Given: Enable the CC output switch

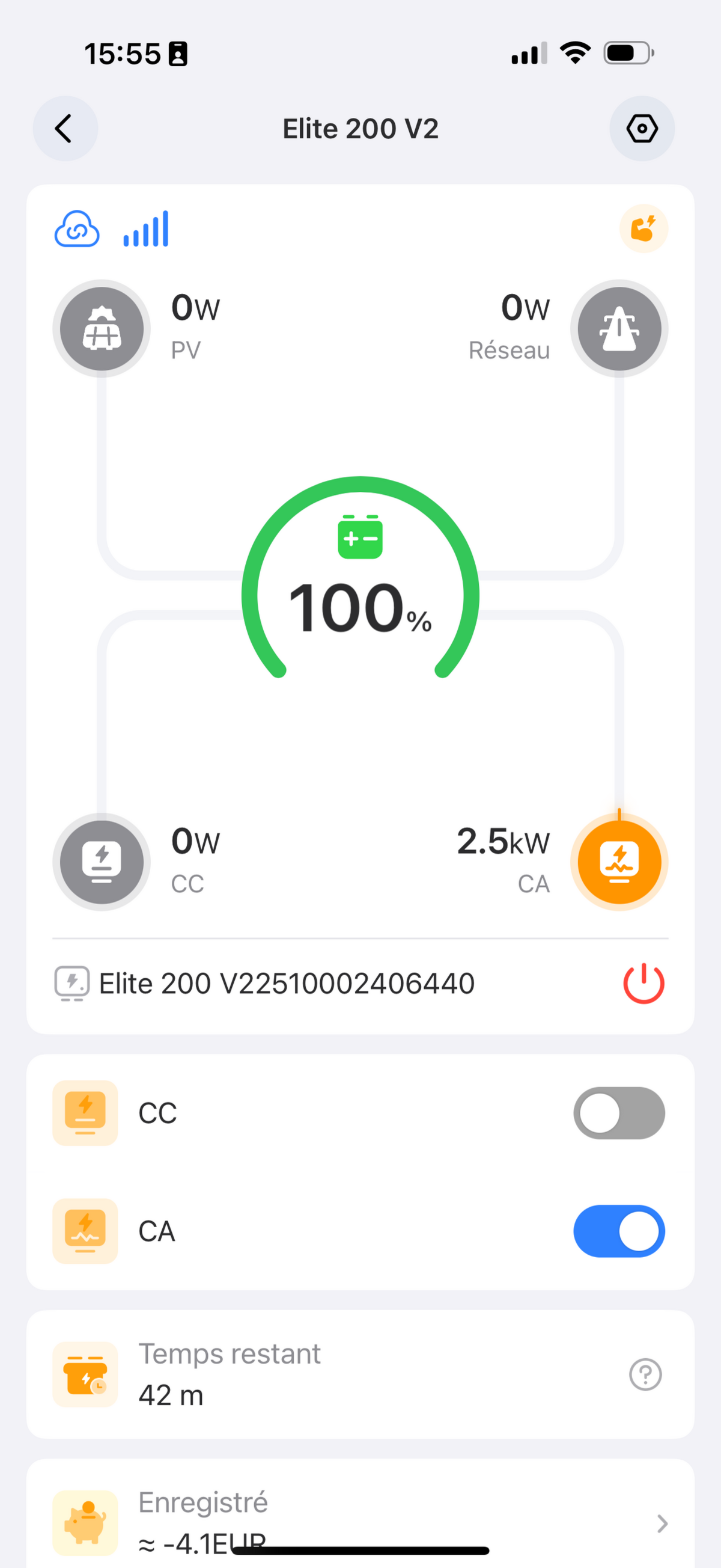Looking at the screenshot, I should click(618, 1113).
